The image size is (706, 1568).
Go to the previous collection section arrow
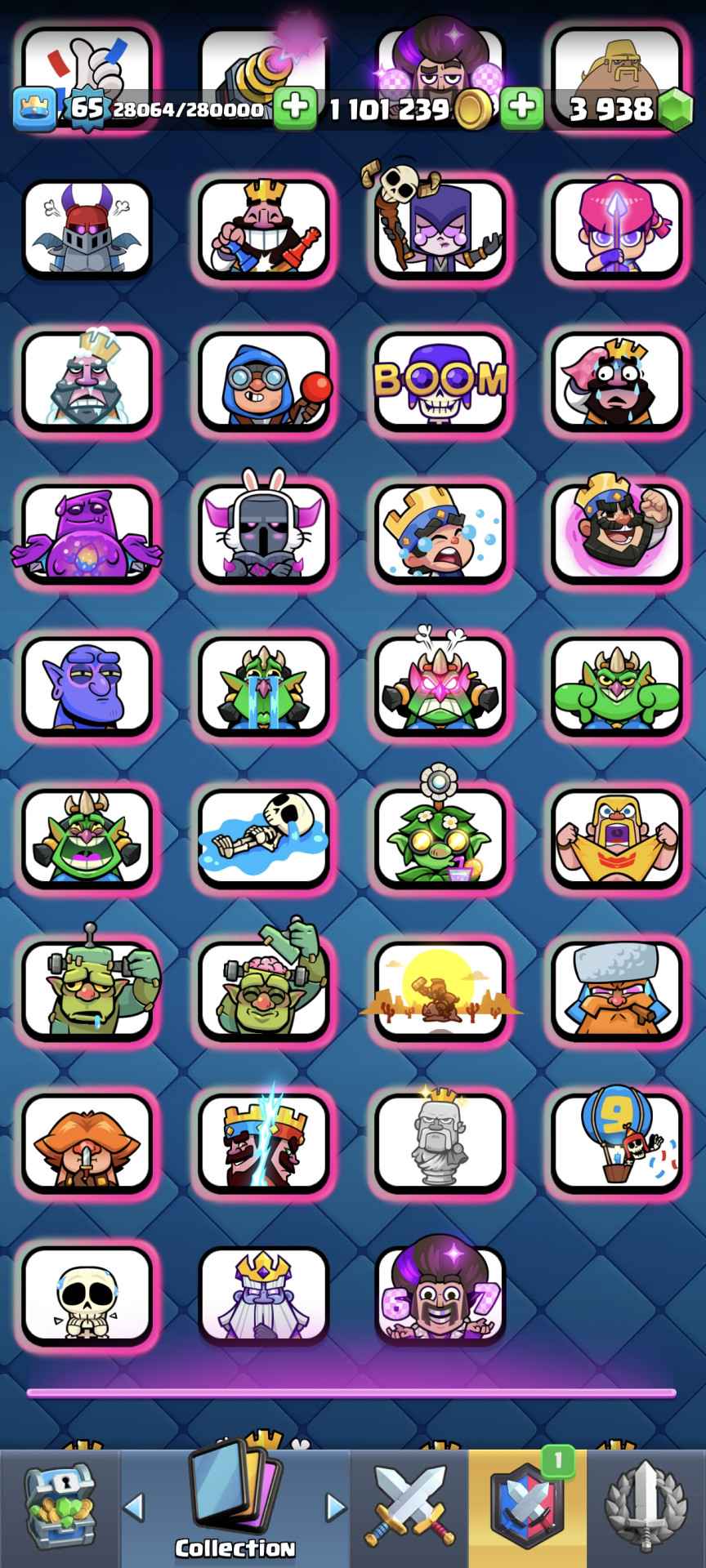click(135, 1507)
